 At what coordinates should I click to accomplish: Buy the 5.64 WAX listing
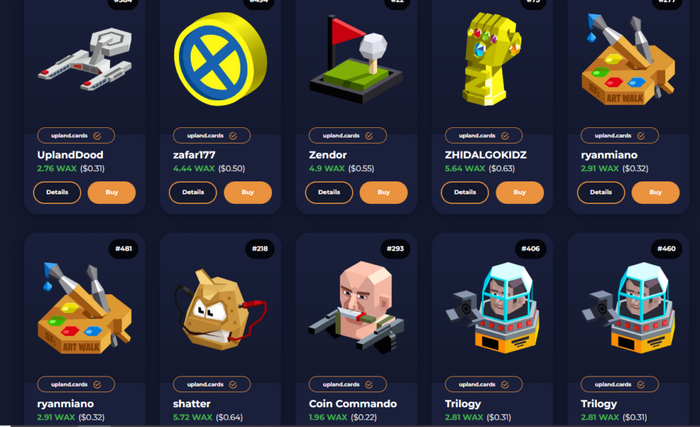pos(519,192)
